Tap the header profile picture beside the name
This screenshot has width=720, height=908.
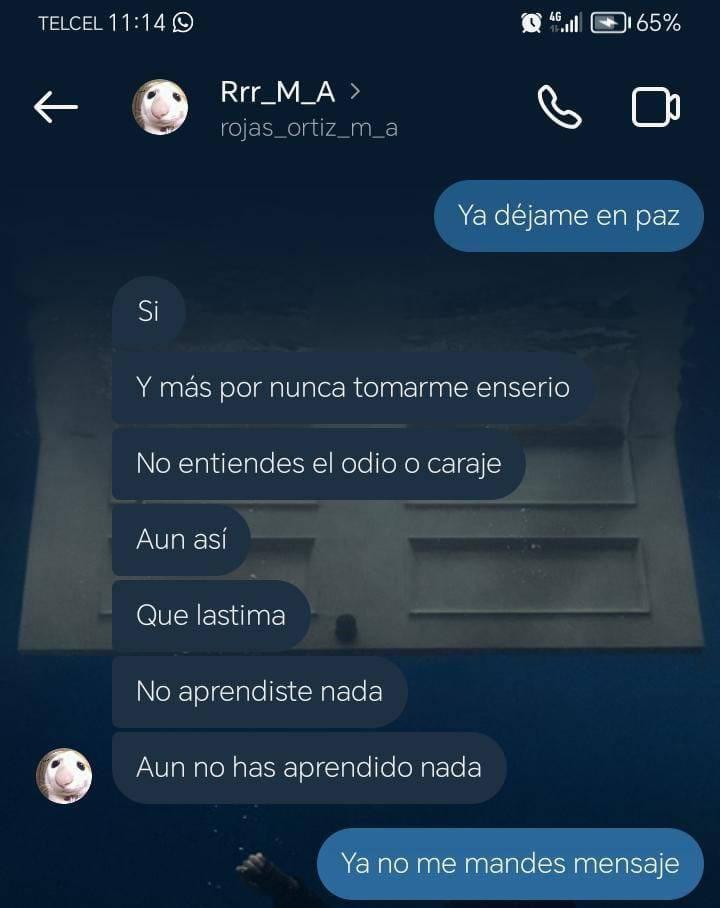[160, 107]
